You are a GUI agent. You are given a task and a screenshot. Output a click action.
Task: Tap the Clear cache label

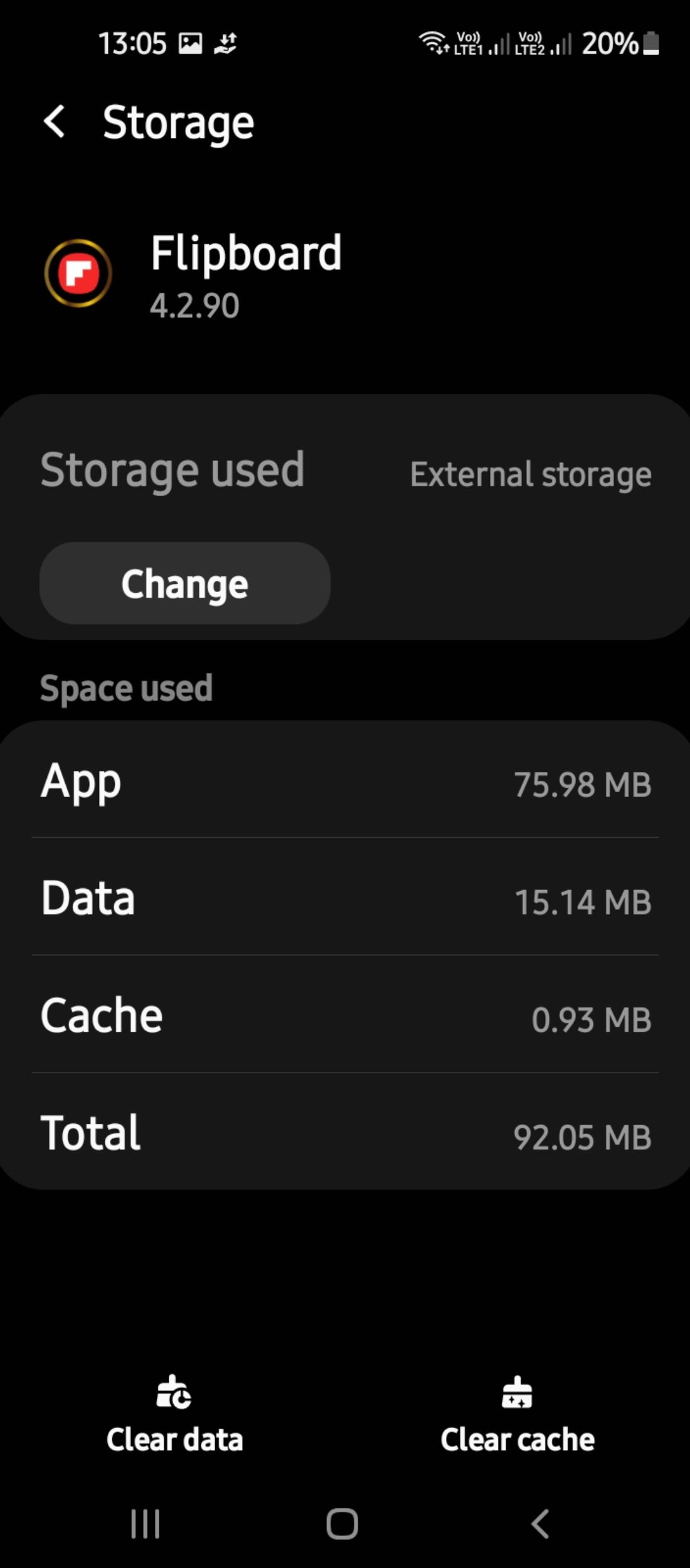516,1439
